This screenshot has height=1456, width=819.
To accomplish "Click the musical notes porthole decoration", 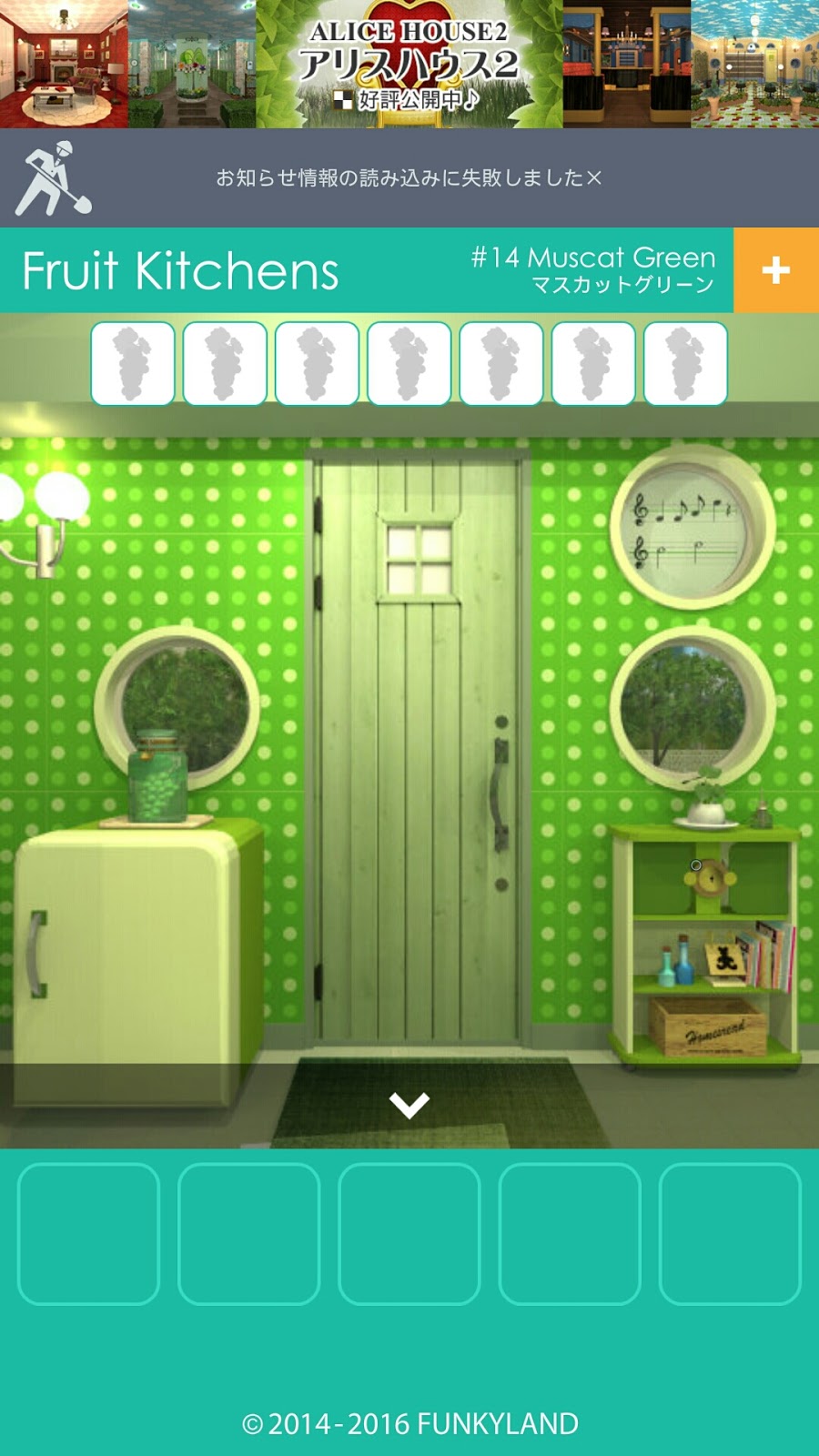I will (x=687, y=532).
